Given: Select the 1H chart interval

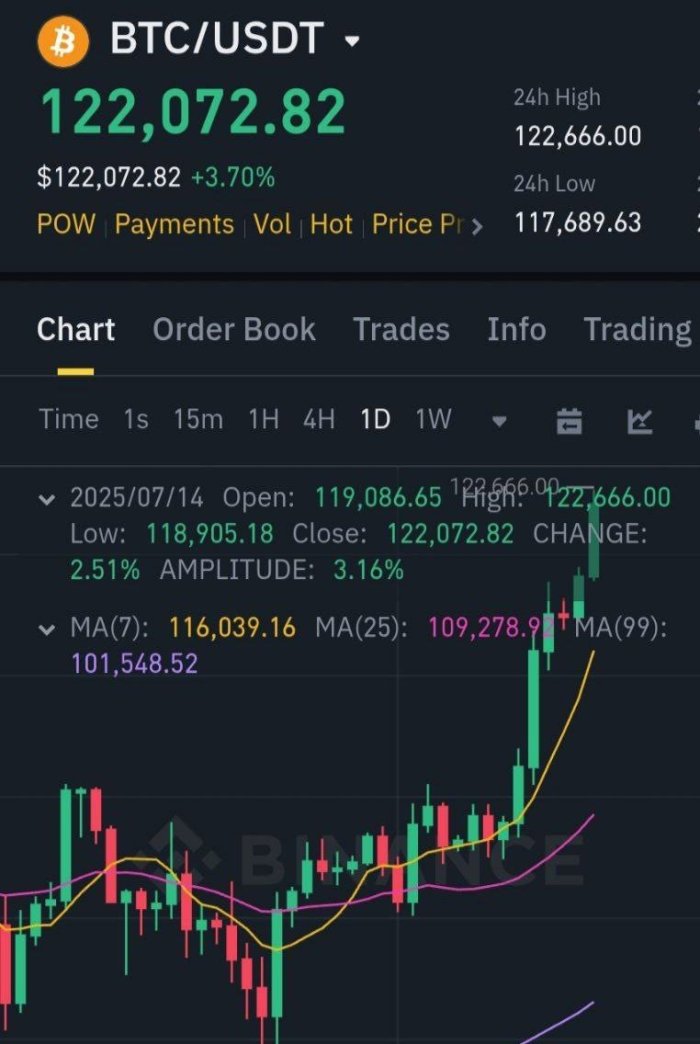Looking at the screenshot, I should point(263,419).
